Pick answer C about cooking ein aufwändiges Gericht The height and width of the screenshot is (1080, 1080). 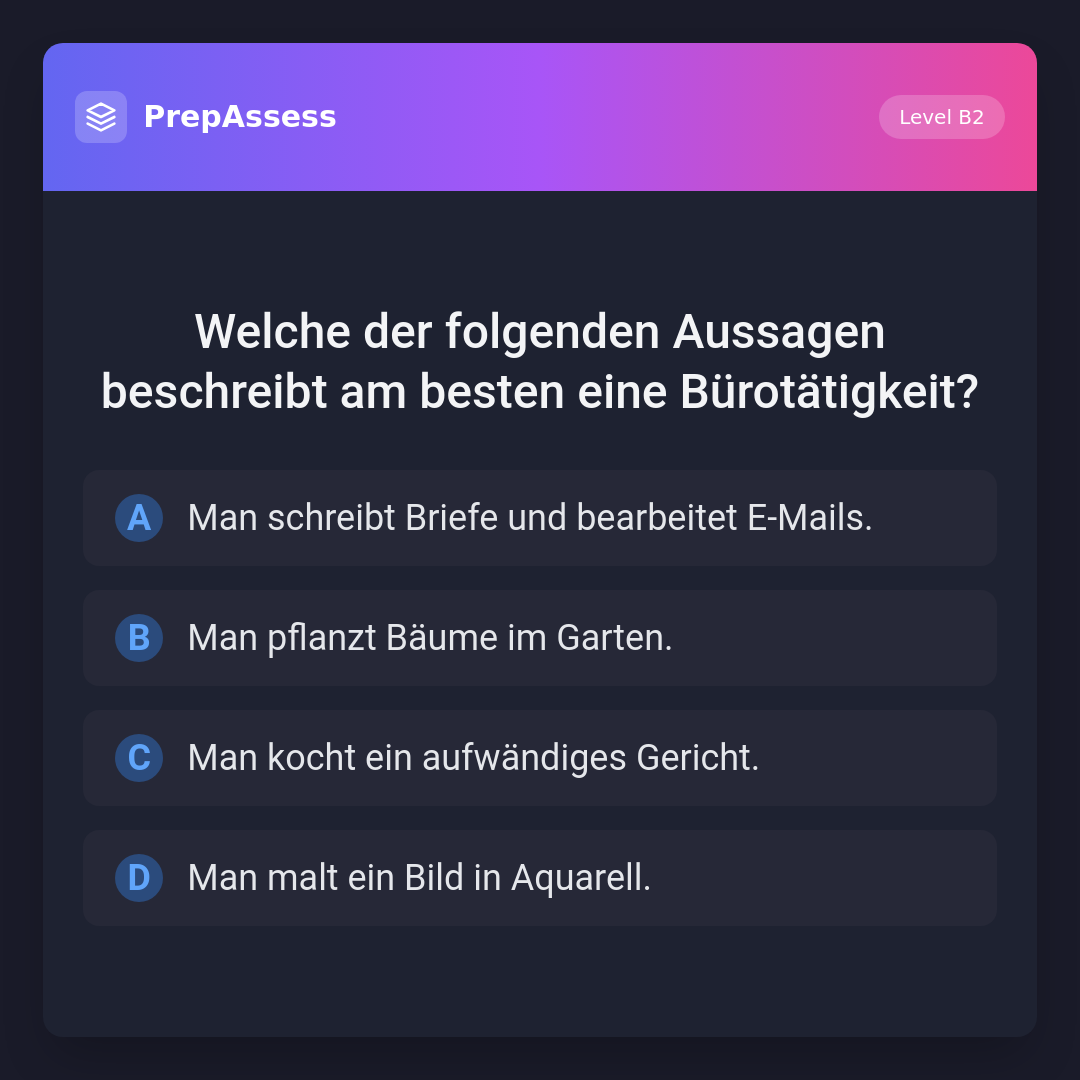pos(540,758)
